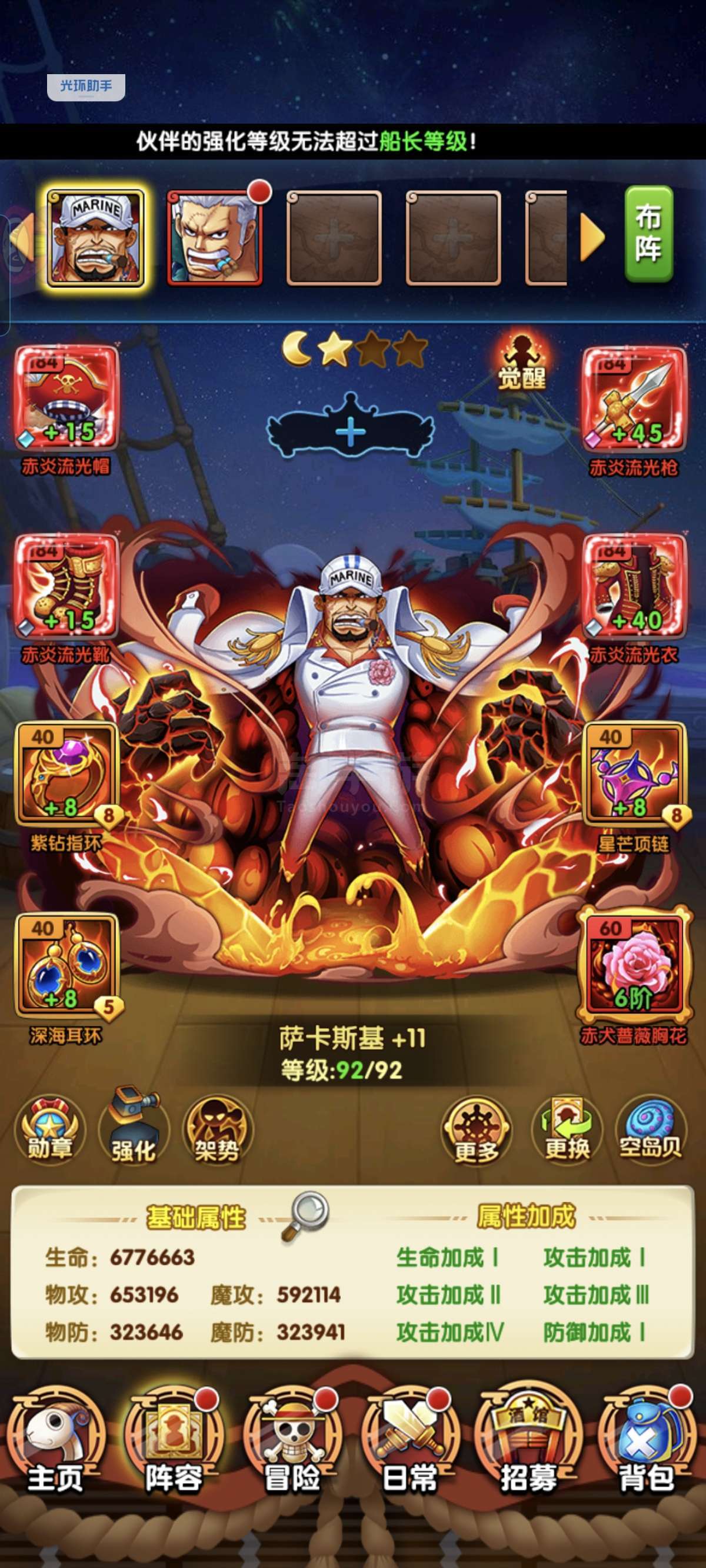
Task: Tap 更换 to swap the character
Action: coord(567,1130)
